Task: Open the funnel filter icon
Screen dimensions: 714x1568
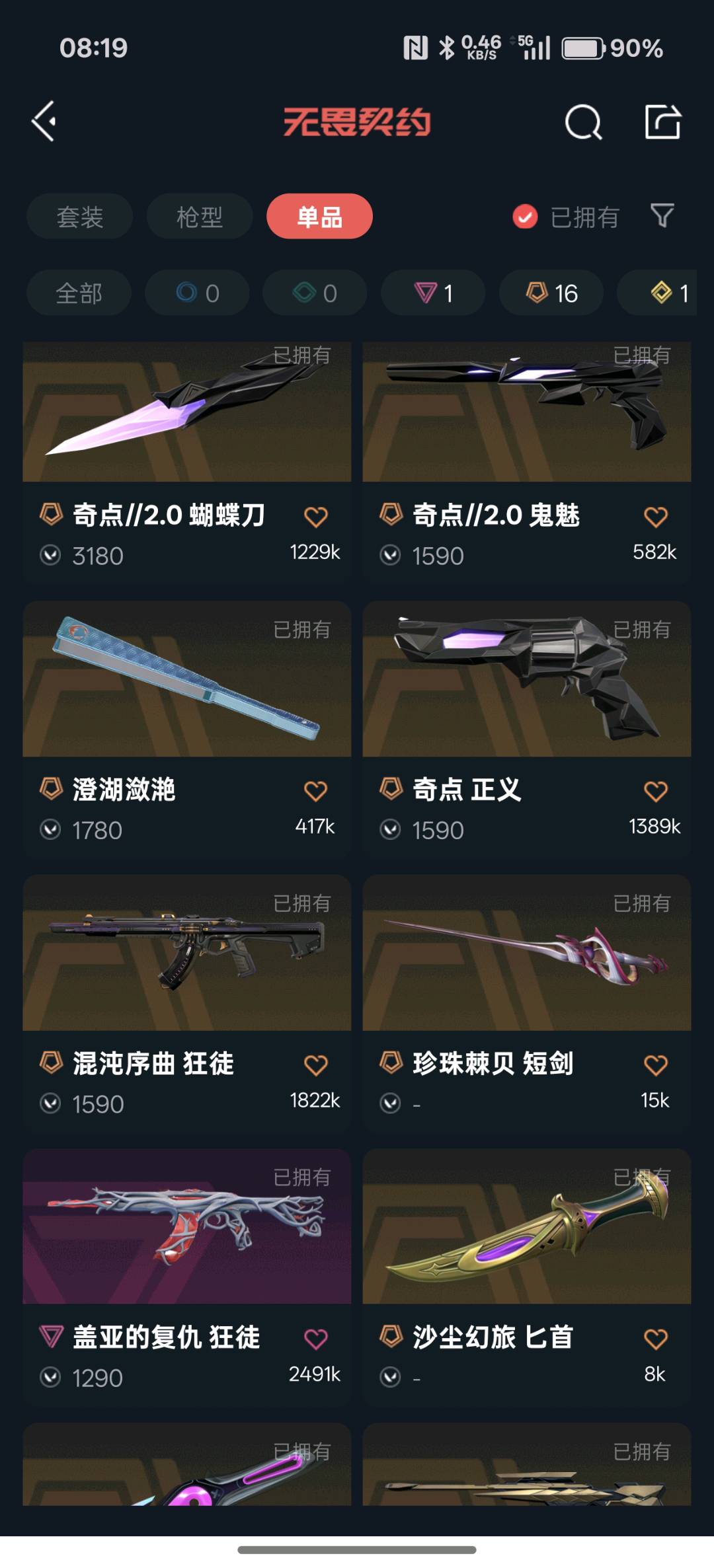Action: point(662,216)
